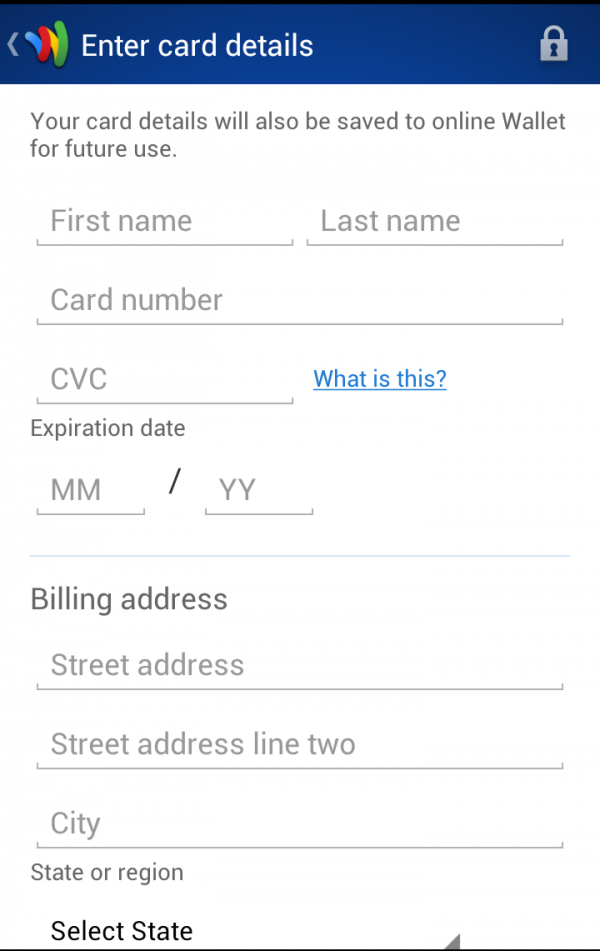The height and width of the screenshot is (951, 600).
Task: Tap the CVC input field
Action: pos(164,380)
